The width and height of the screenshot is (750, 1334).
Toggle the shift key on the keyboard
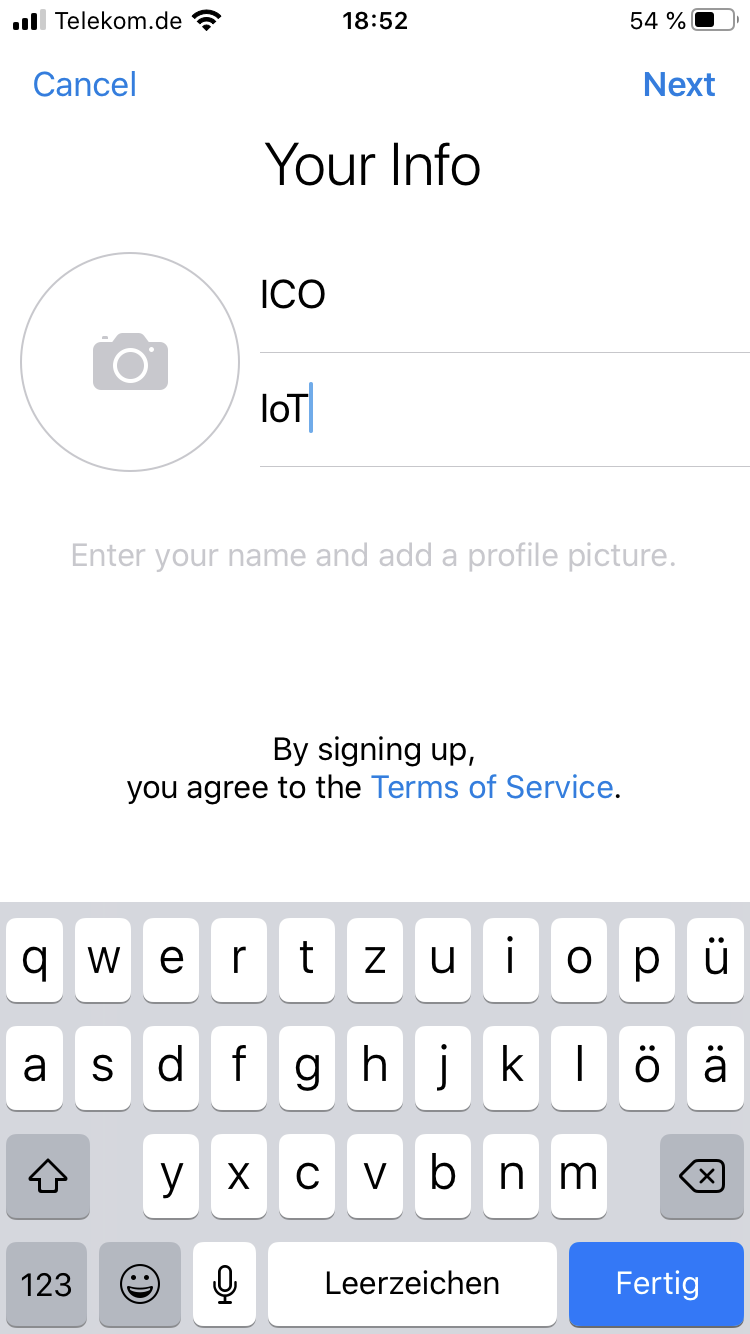pos(47,1176)
